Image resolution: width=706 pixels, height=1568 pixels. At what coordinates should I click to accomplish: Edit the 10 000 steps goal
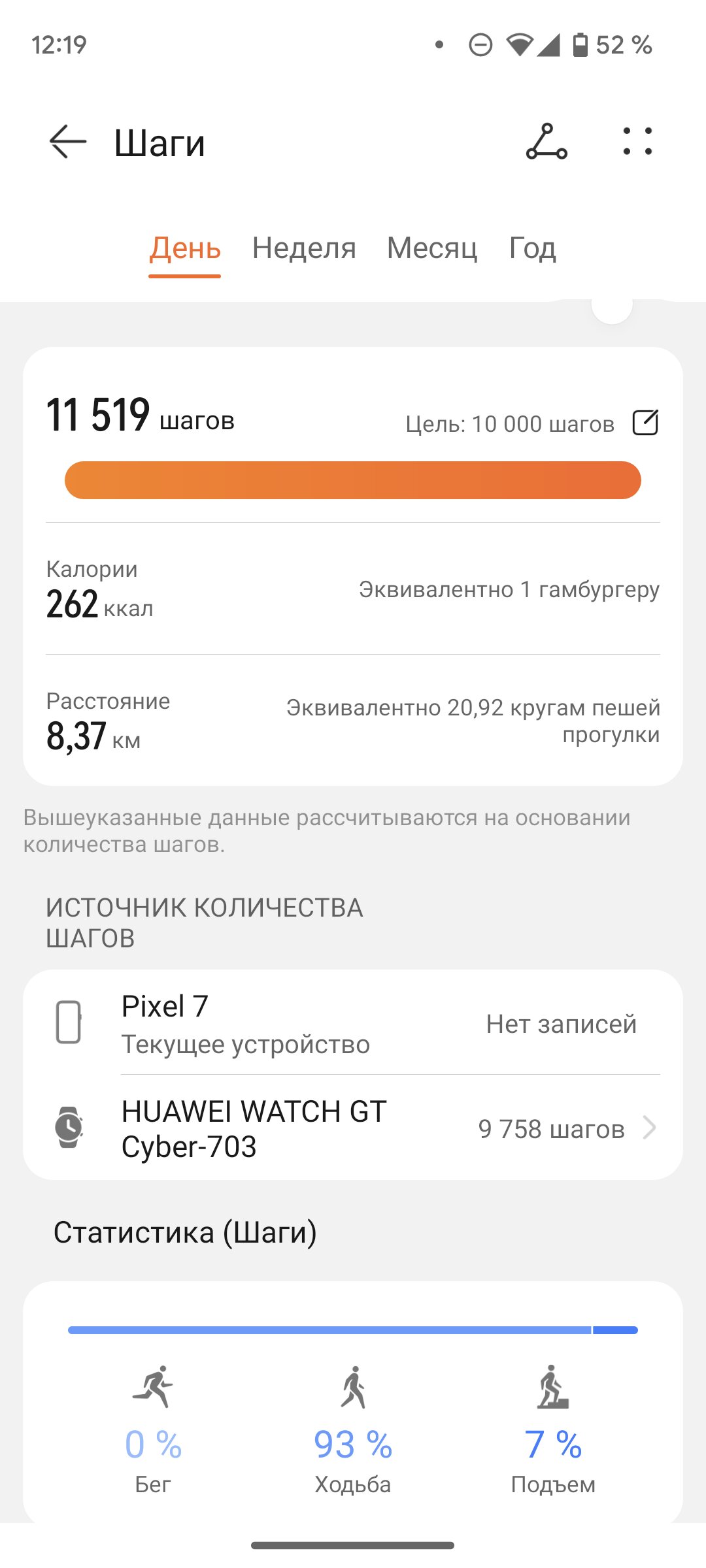click(645, 423)
